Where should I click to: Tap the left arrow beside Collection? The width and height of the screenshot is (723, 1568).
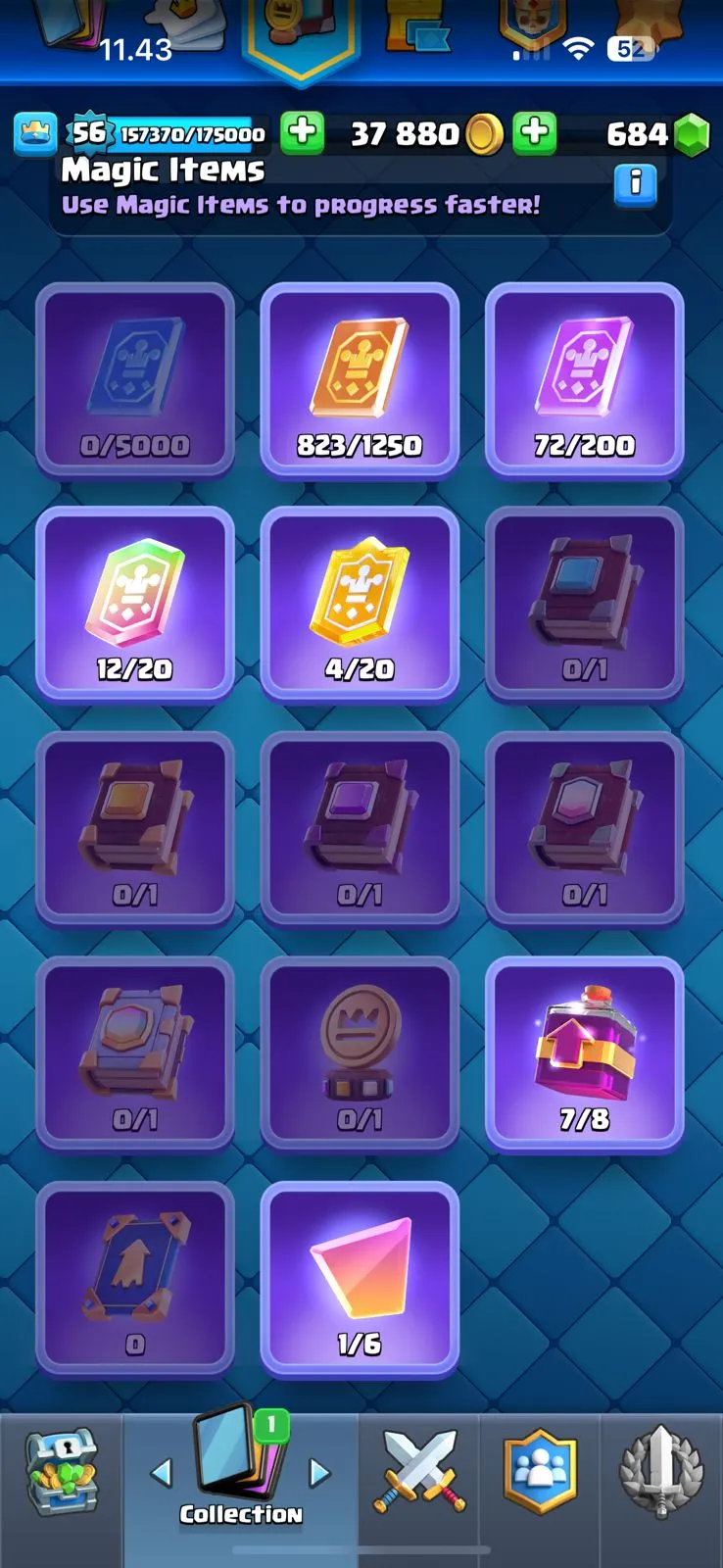coord(162,1471)
